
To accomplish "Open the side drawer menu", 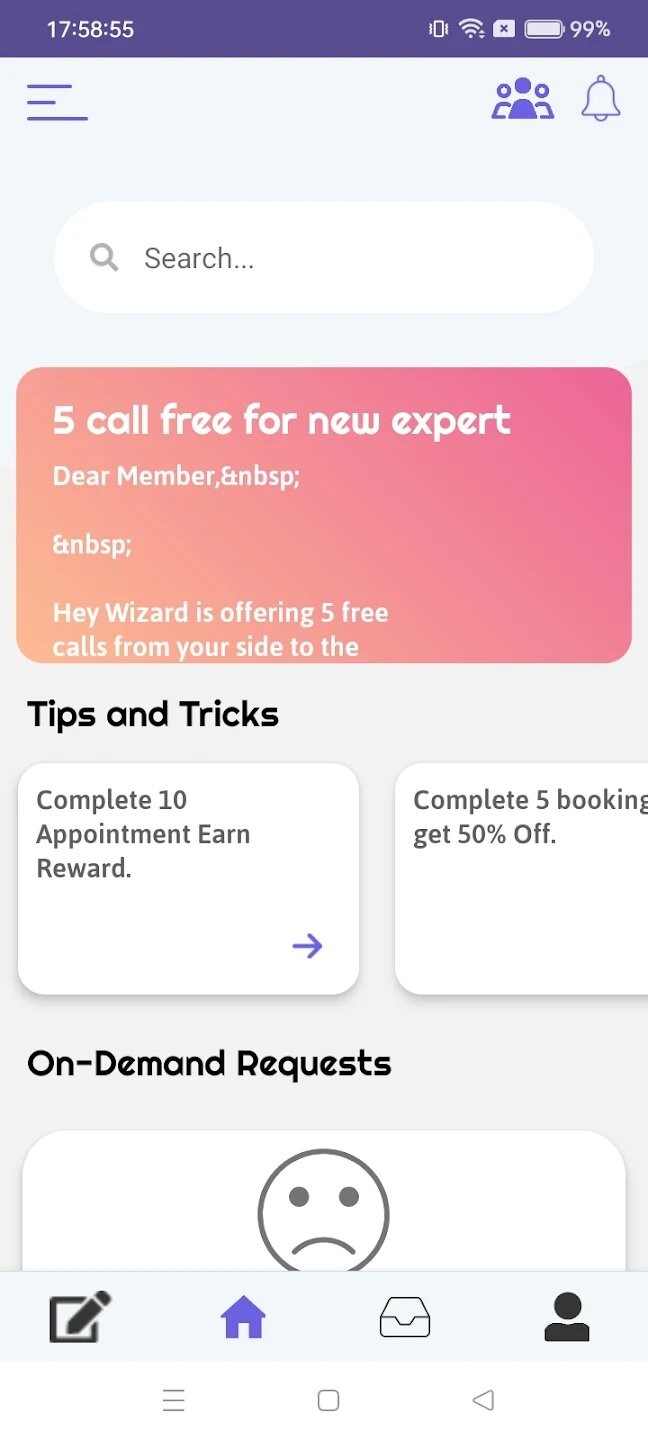I will (x=57, y=102).
